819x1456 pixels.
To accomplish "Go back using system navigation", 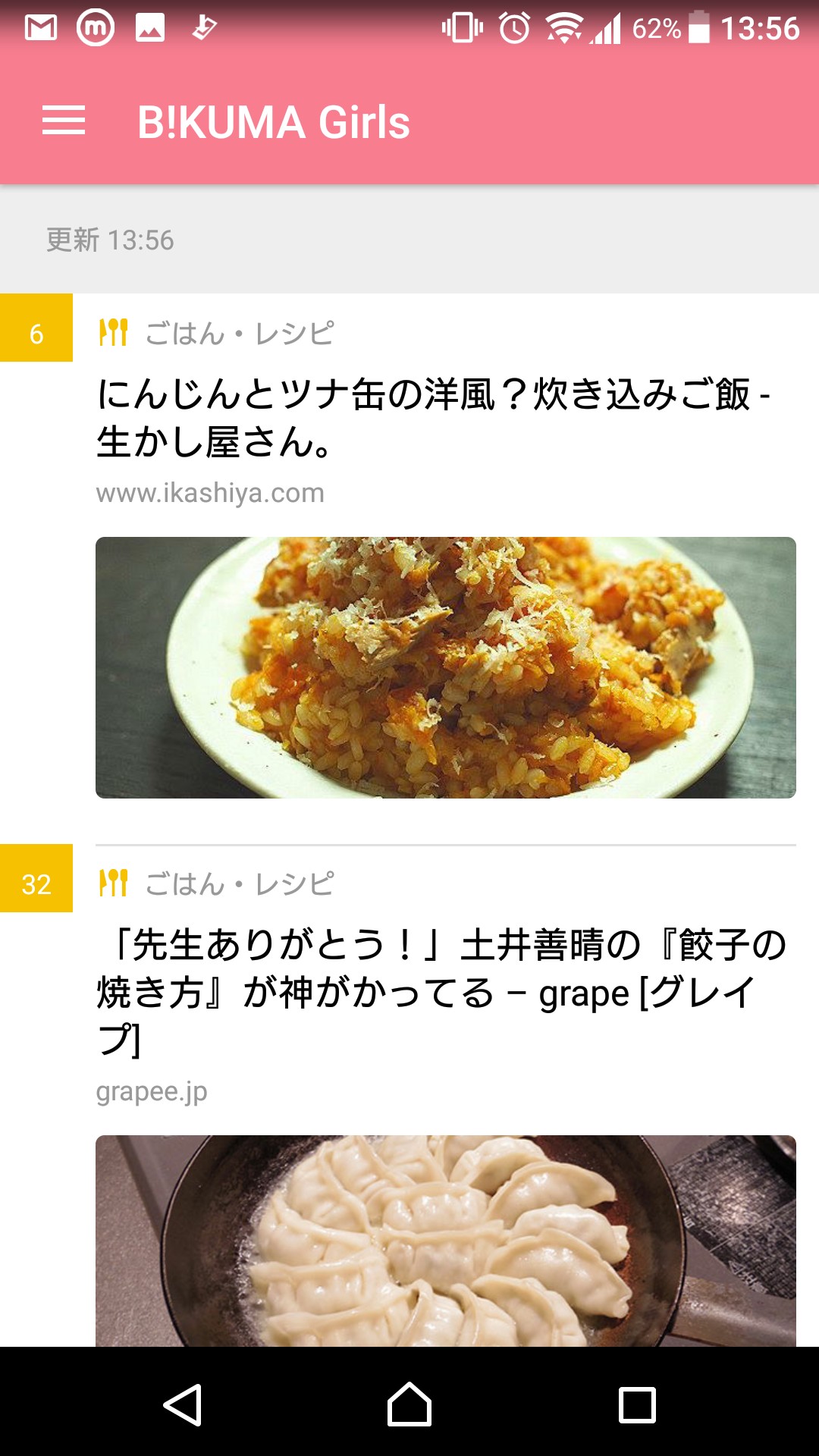I will (x=183, y=1404).
